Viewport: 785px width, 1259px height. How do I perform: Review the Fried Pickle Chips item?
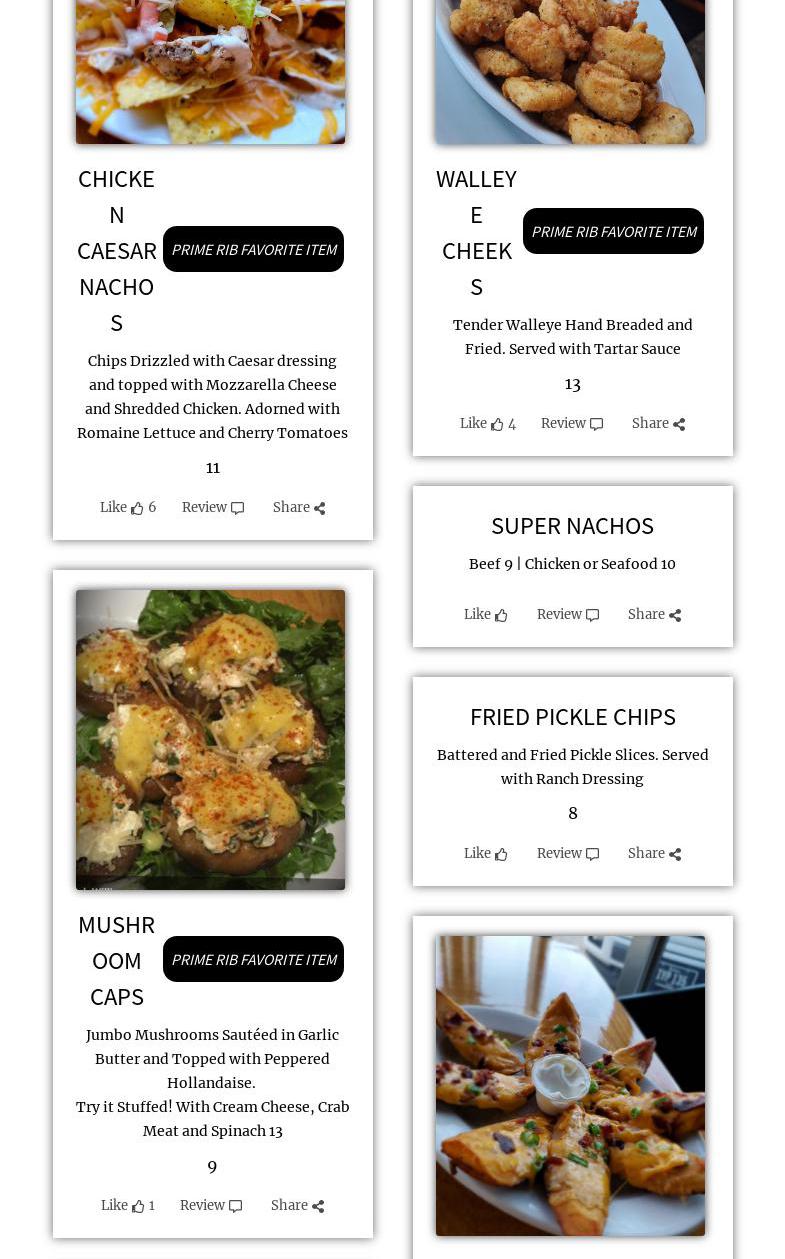pyautogui.click(x=567, y=854)
